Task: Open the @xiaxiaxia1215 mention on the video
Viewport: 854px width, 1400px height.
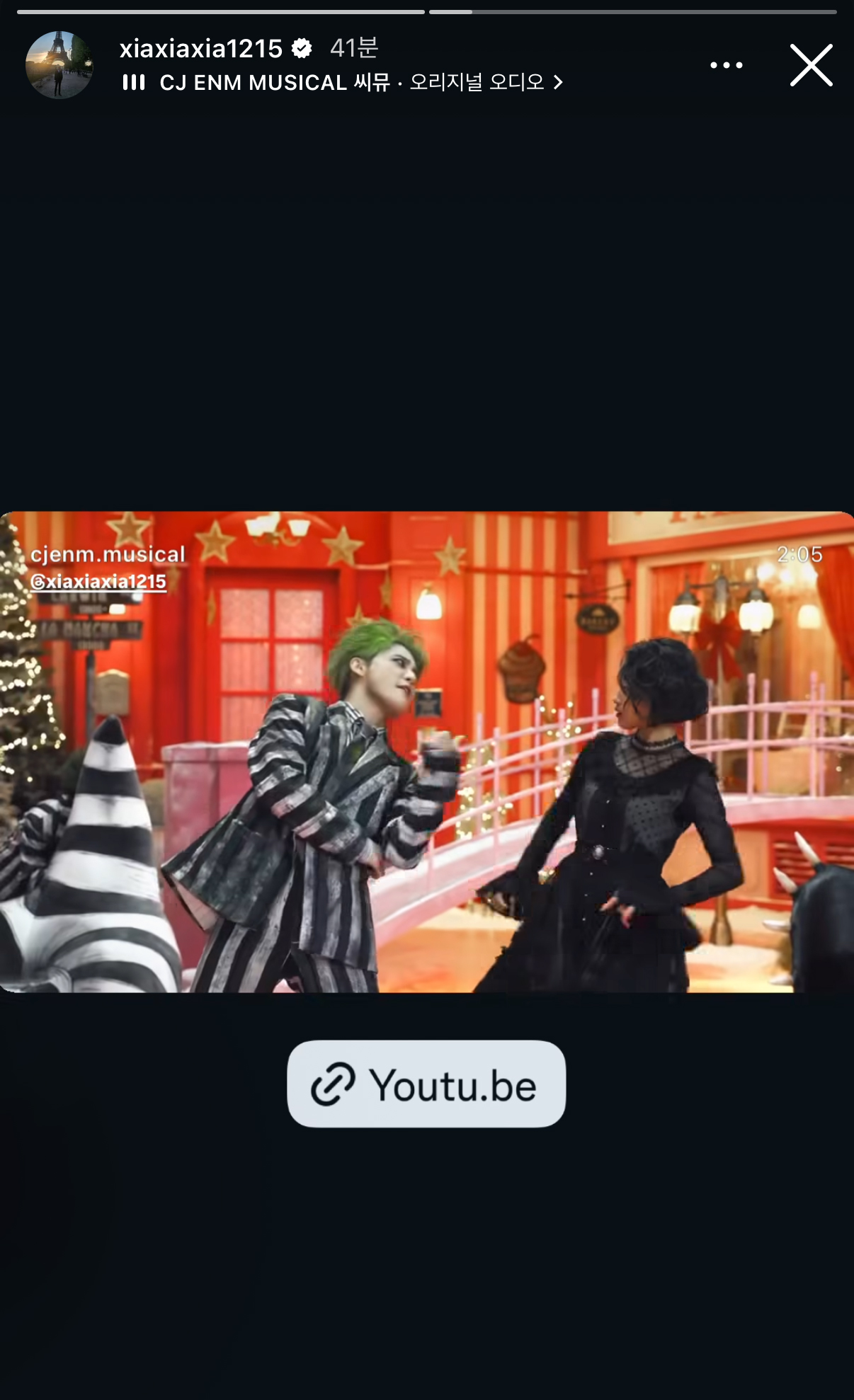Action: tap(98, 582)
